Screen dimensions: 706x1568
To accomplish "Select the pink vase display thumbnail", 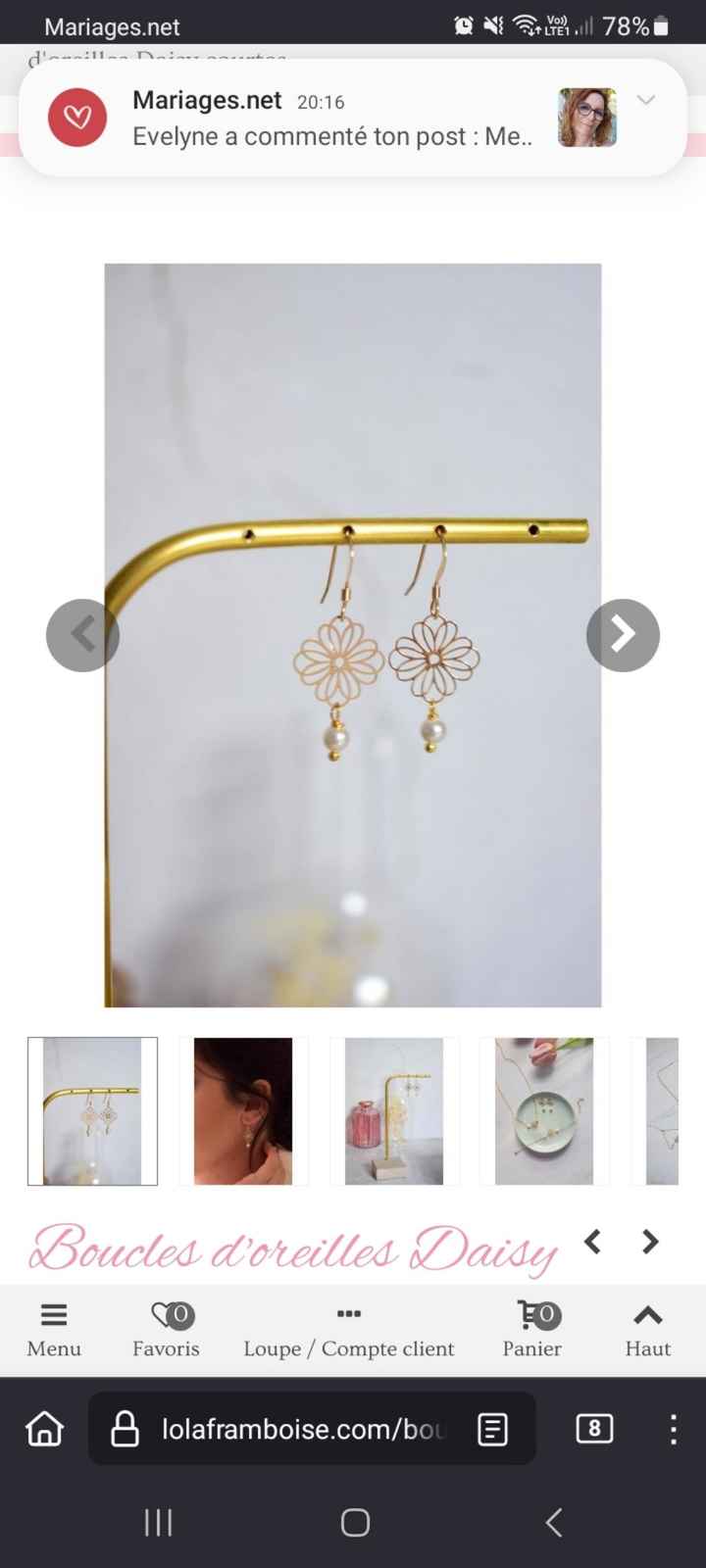I will (x=394, y=1110).
